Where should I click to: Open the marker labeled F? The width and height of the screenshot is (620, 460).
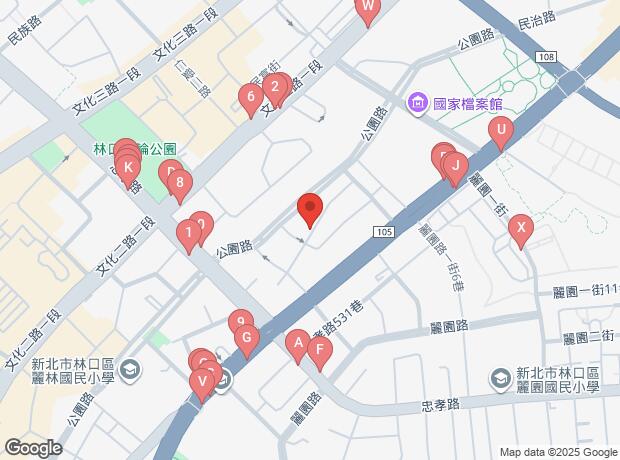[x=319, y=352]
